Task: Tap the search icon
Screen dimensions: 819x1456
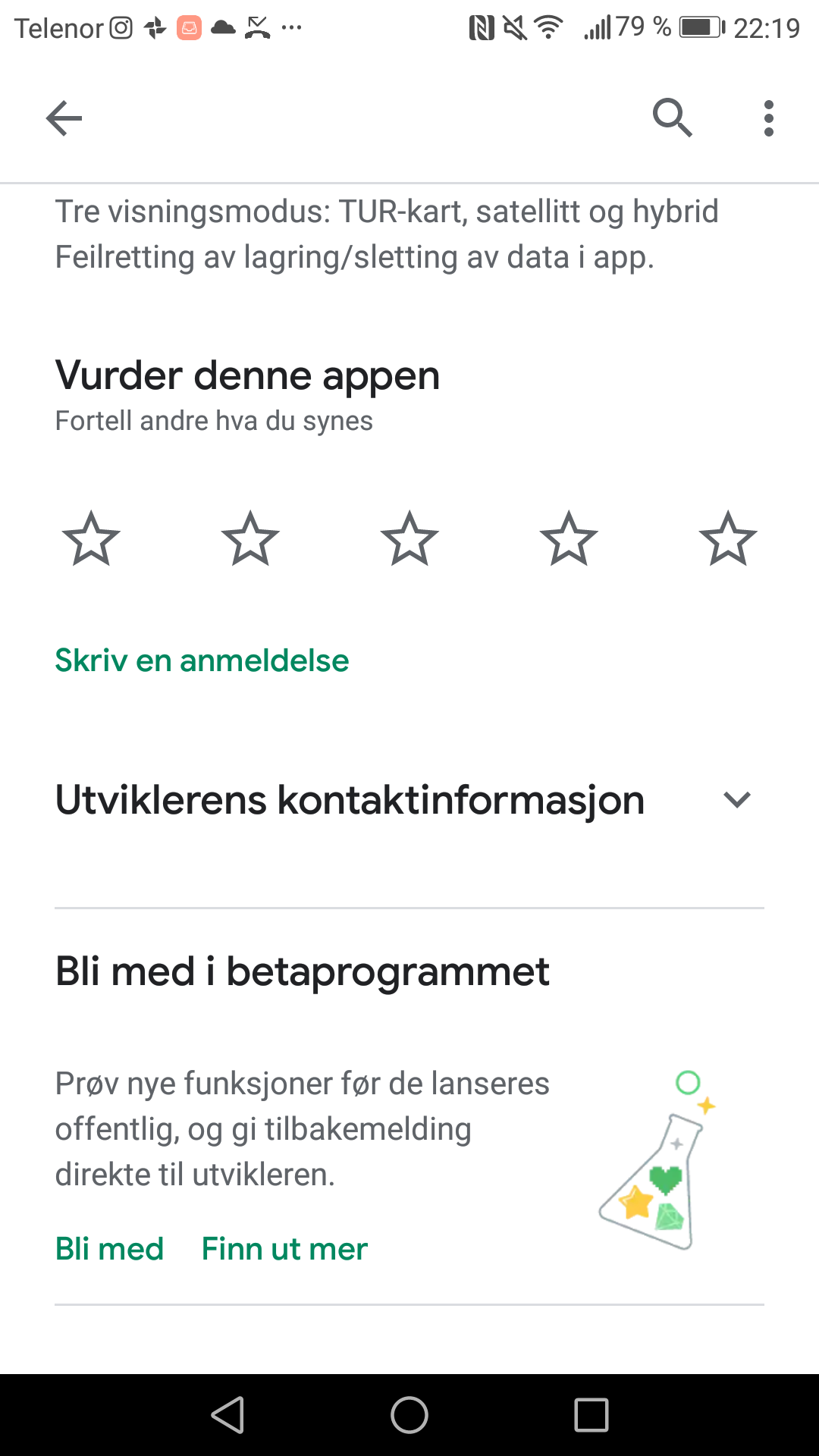Action: (672, 118)
